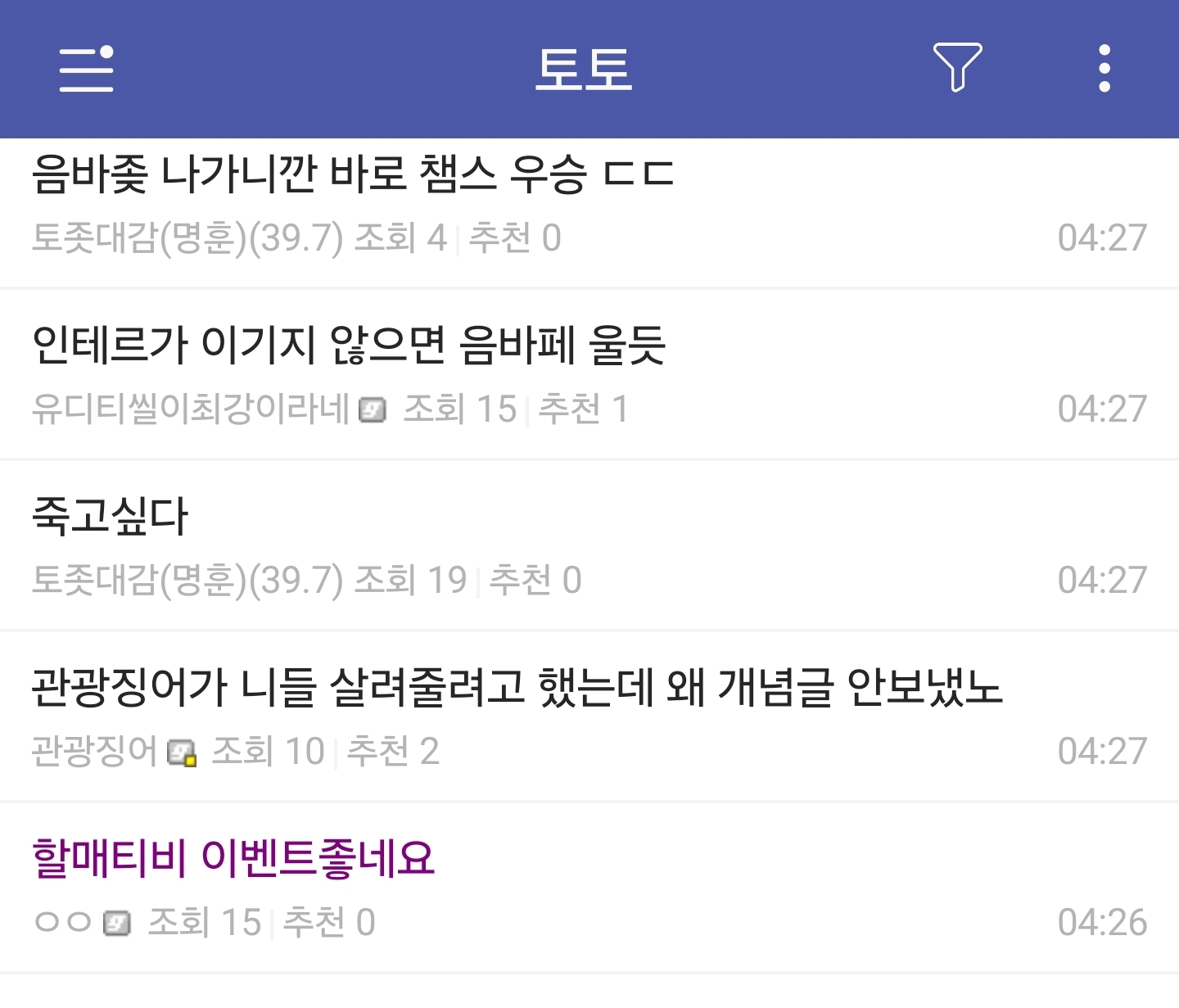The height and width of the screenshot is (1008, 1179).
Task: Open the three-dot overflow menu
Action: click(x=1104, y=69)
